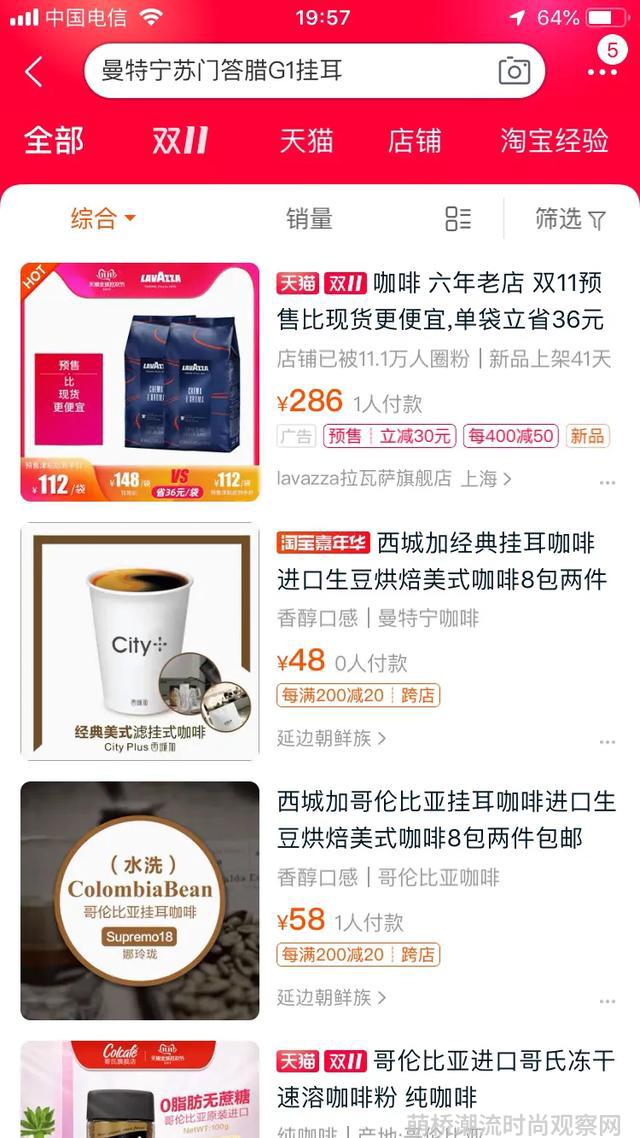The height and width of the screenshot is (1138, 640).
Task: Sort results by 销量
Action: (309, 218)
